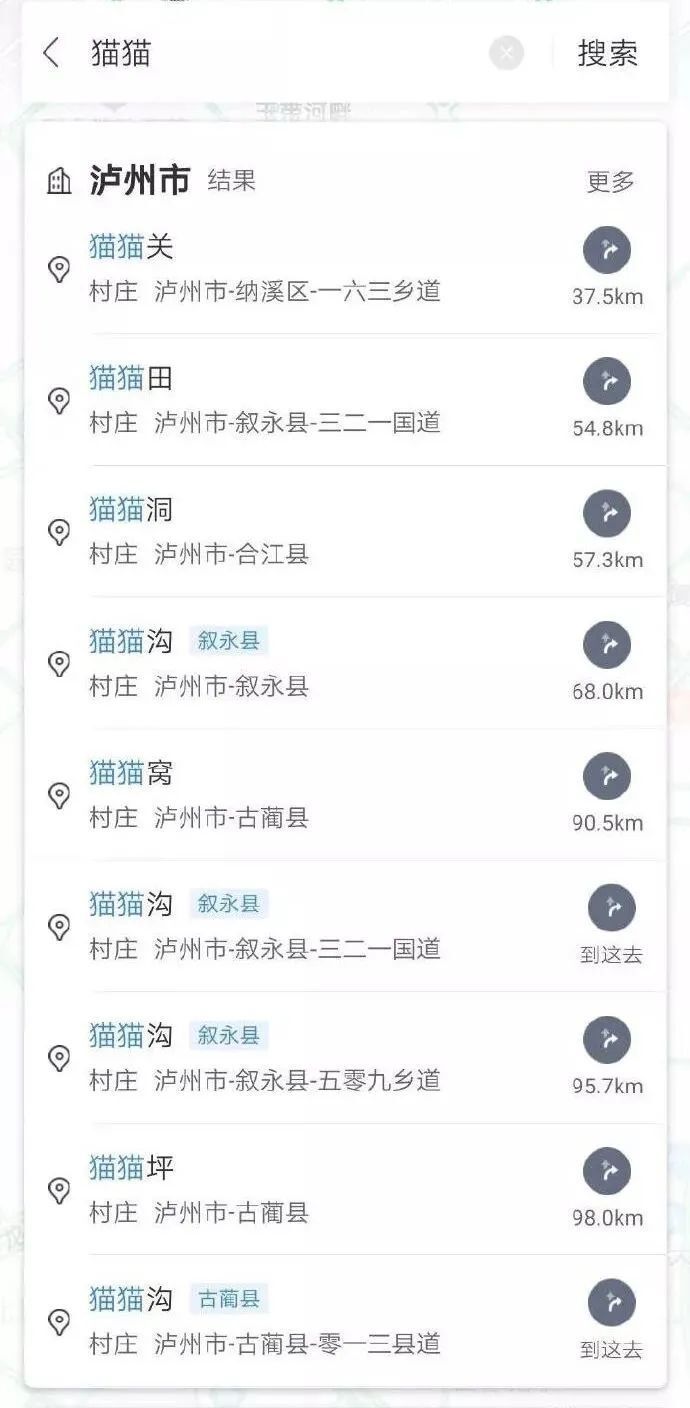Start navigation to 猫猫关, 37.5km away
This screenshot has height=1408, width=690.
click(607, 251)
